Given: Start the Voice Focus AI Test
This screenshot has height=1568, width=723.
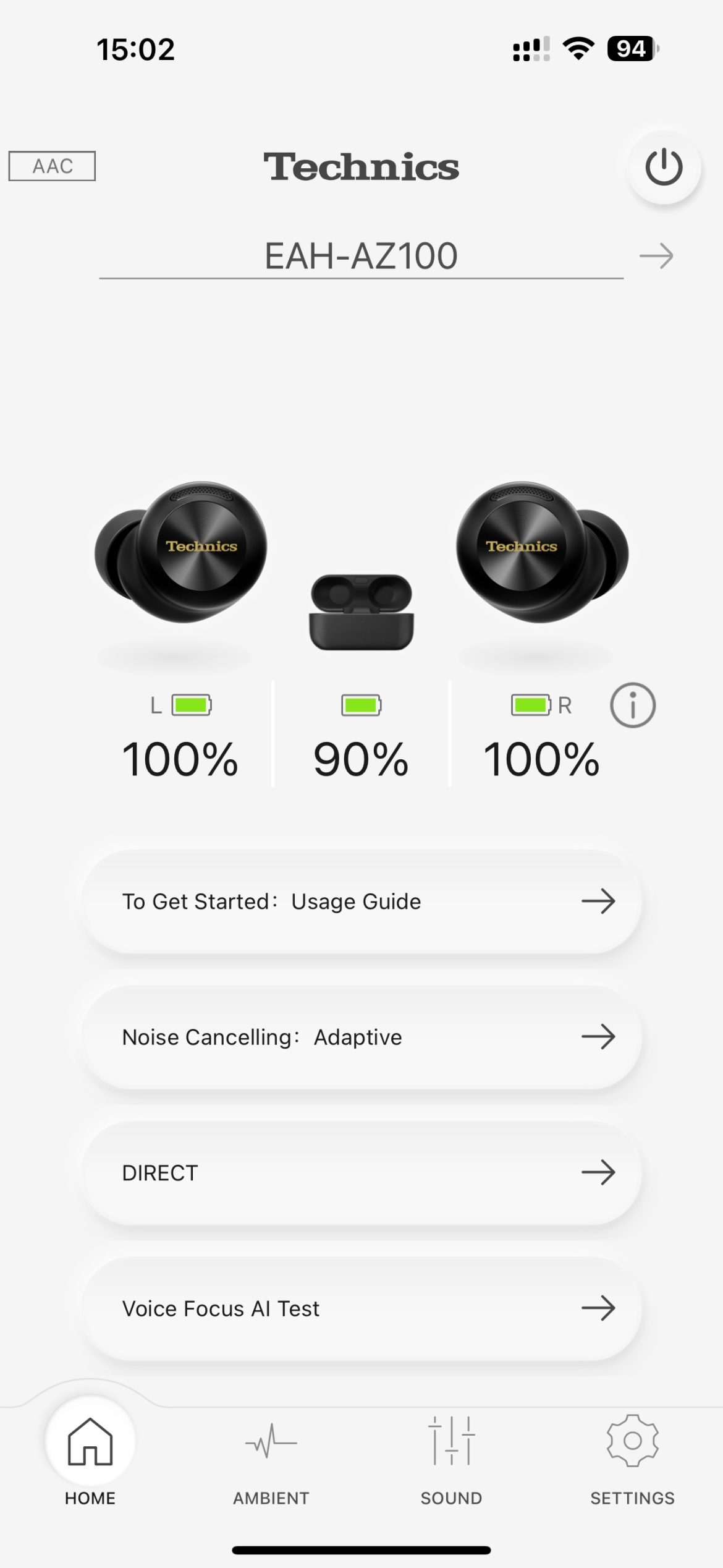Looking at the screenshot, I should coord(361,1308).
